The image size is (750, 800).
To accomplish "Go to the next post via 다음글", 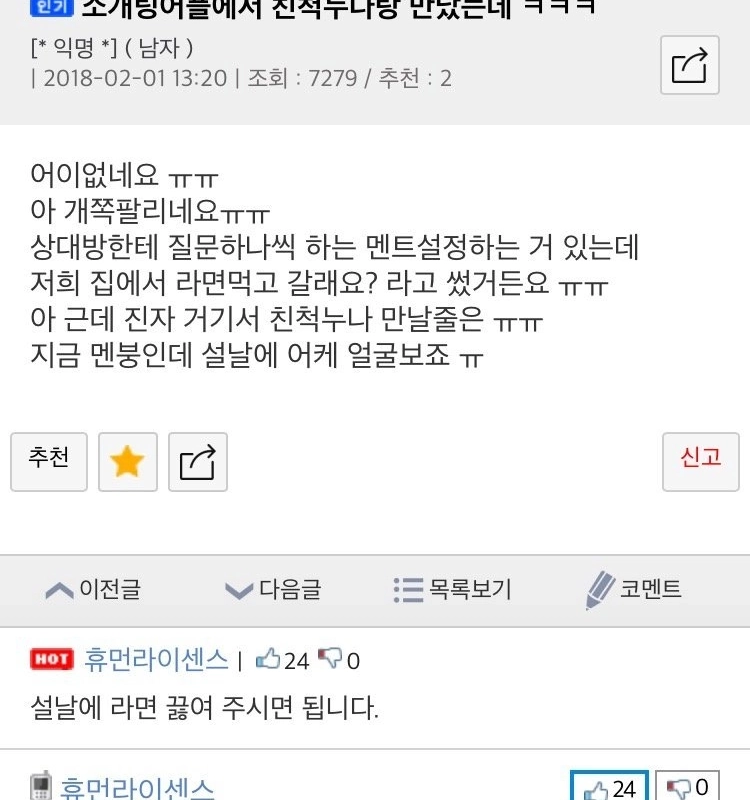I will point(273,589).
